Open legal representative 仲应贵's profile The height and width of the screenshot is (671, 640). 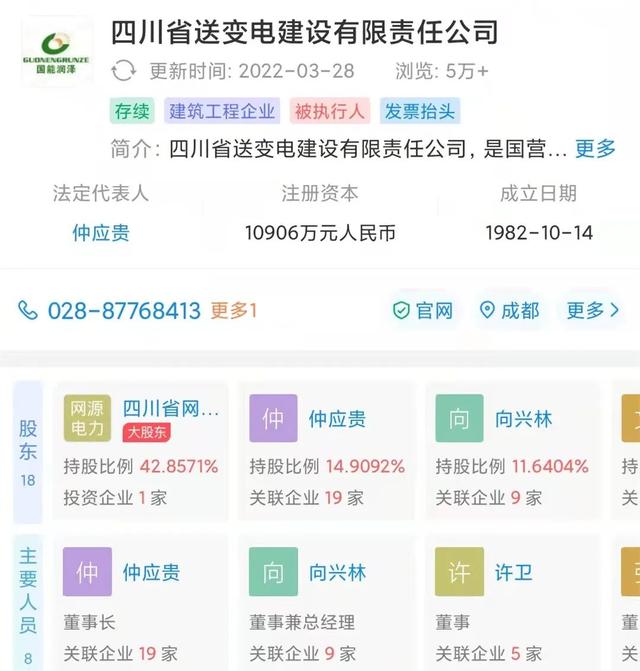pos(101,233)
